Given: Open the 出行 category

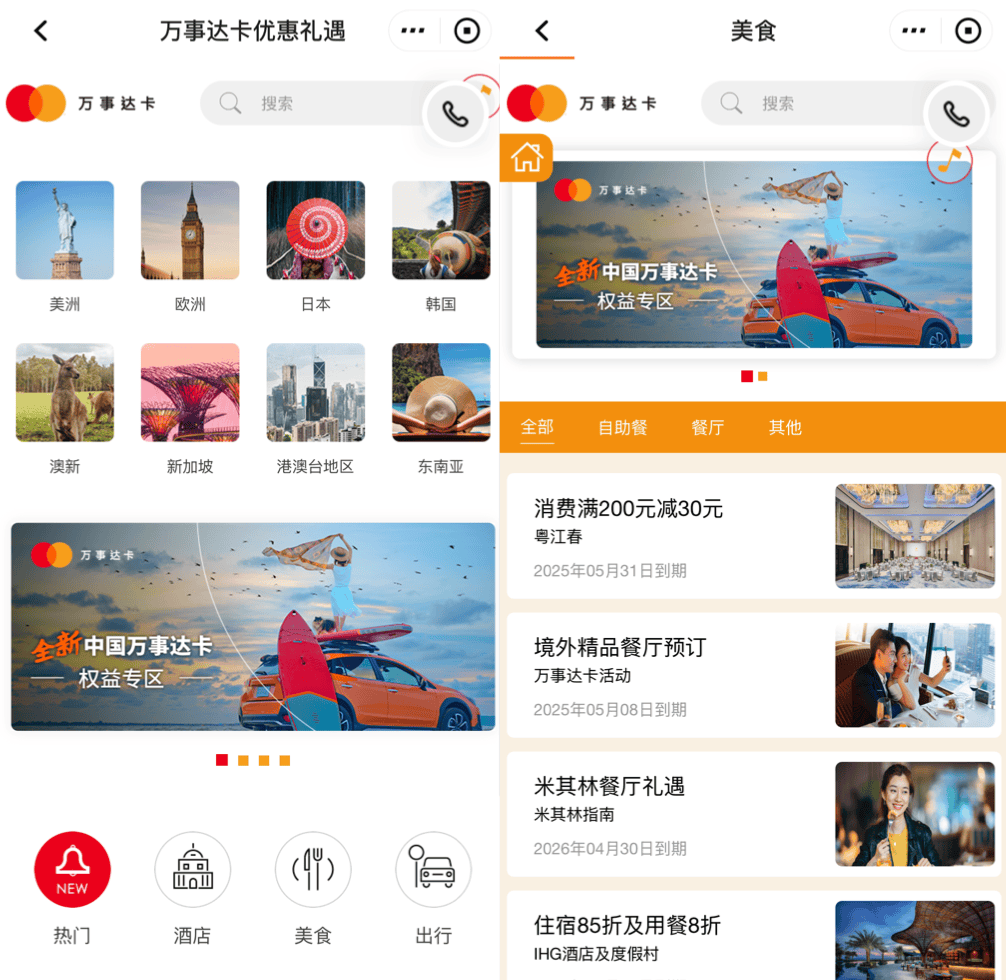Looking at the screenshot, I should tap(433, 870).
